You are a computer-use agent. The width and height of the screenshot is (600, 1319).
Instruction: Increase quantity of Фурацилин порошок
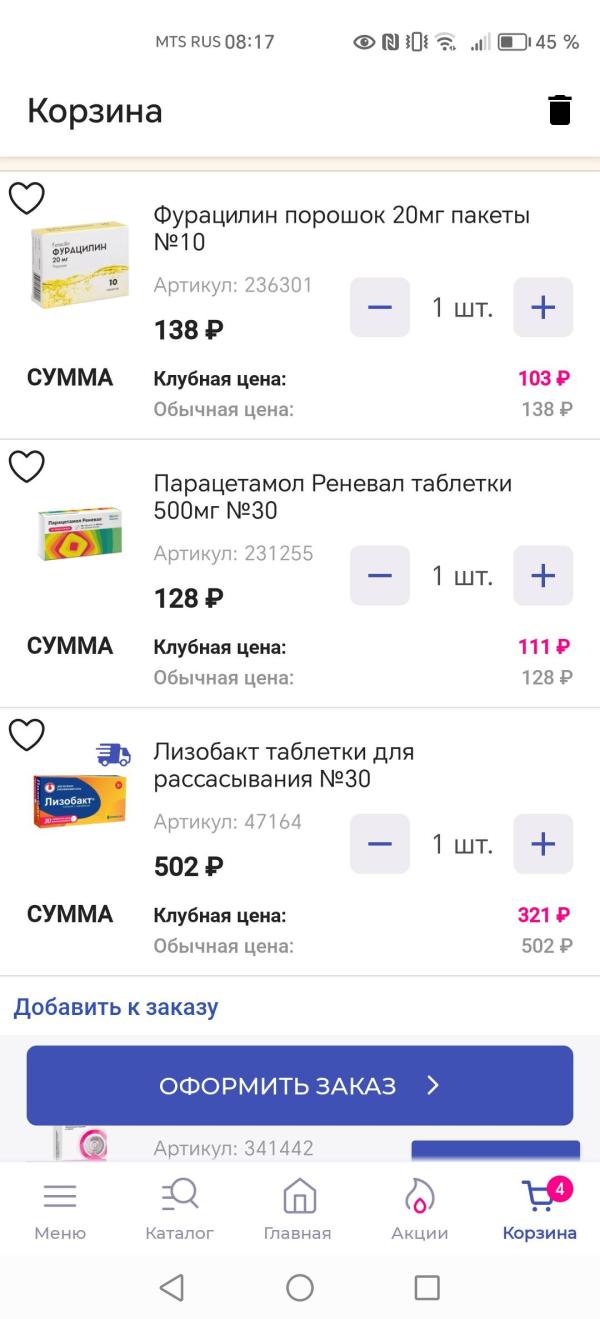[543, 307]
